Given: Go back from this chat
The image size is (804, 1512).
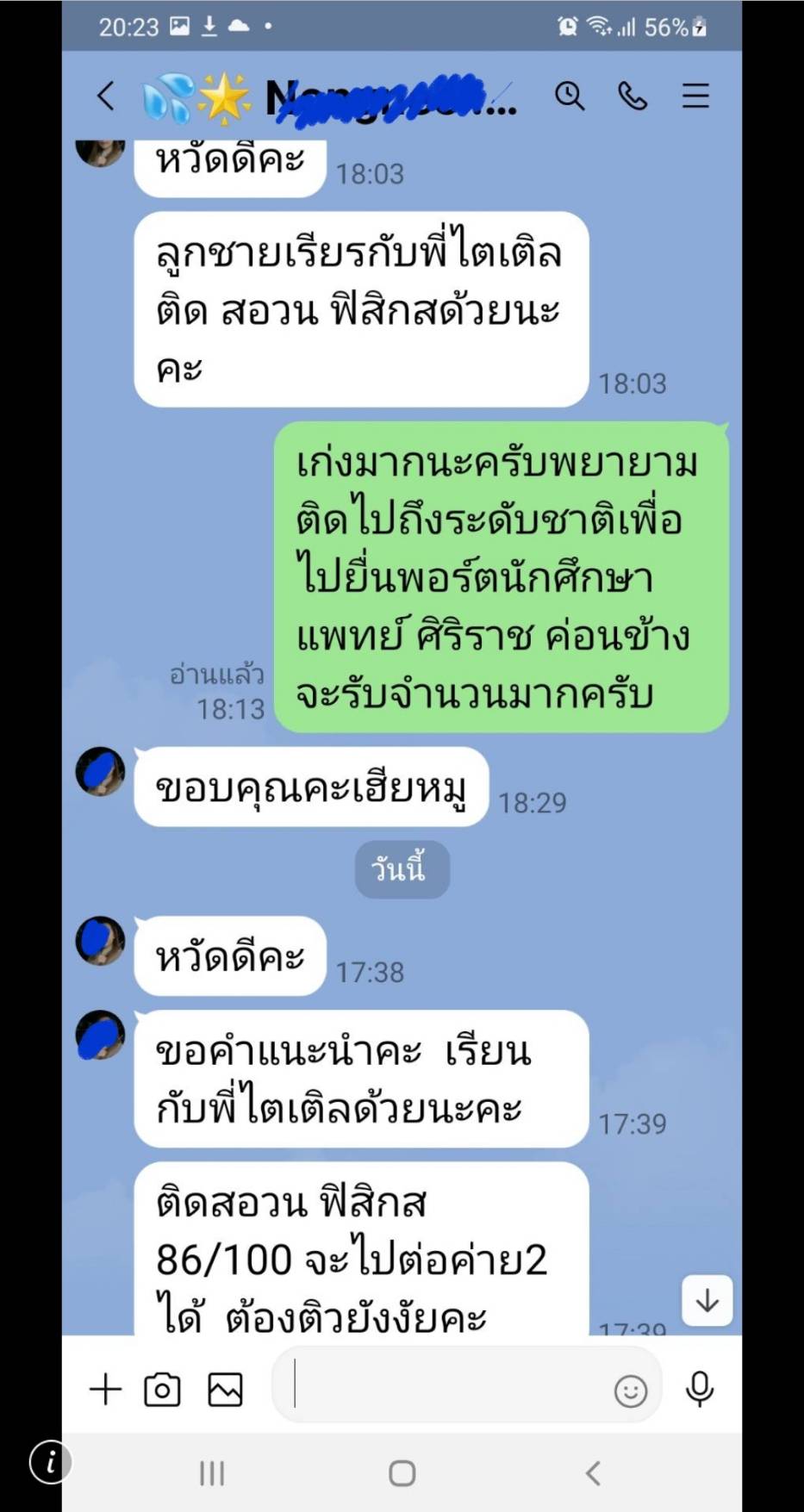Looking at the screenshot, I should point(106,96).
